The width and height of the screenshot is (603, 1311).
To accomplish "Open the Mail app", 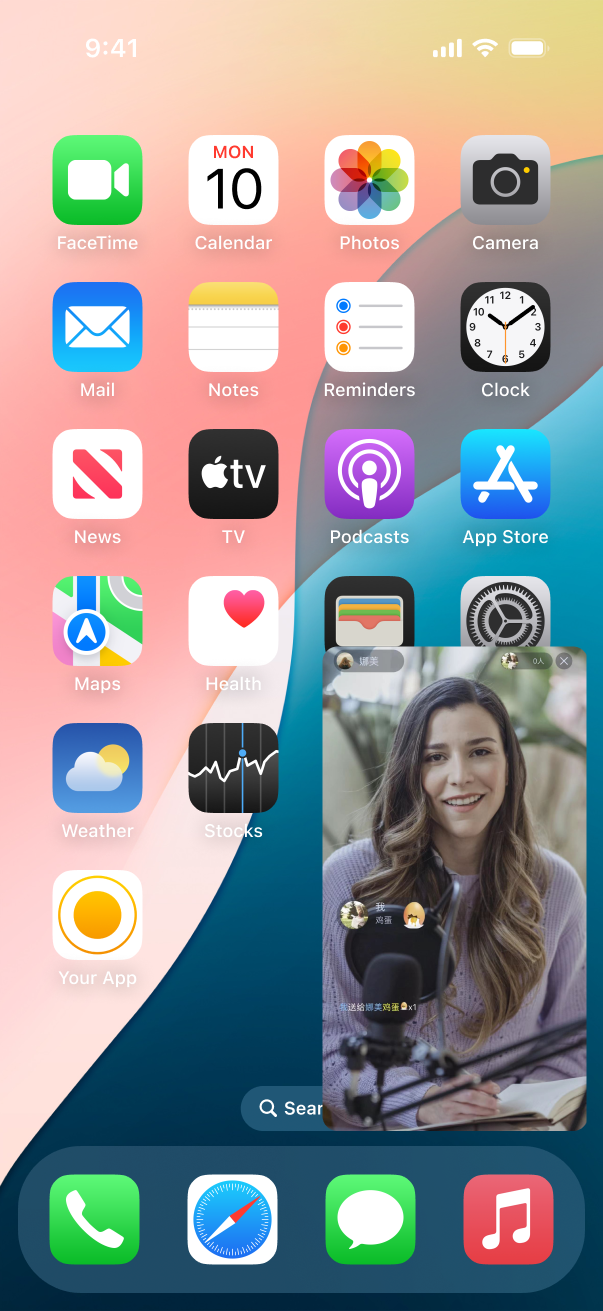I will point(97,327).
